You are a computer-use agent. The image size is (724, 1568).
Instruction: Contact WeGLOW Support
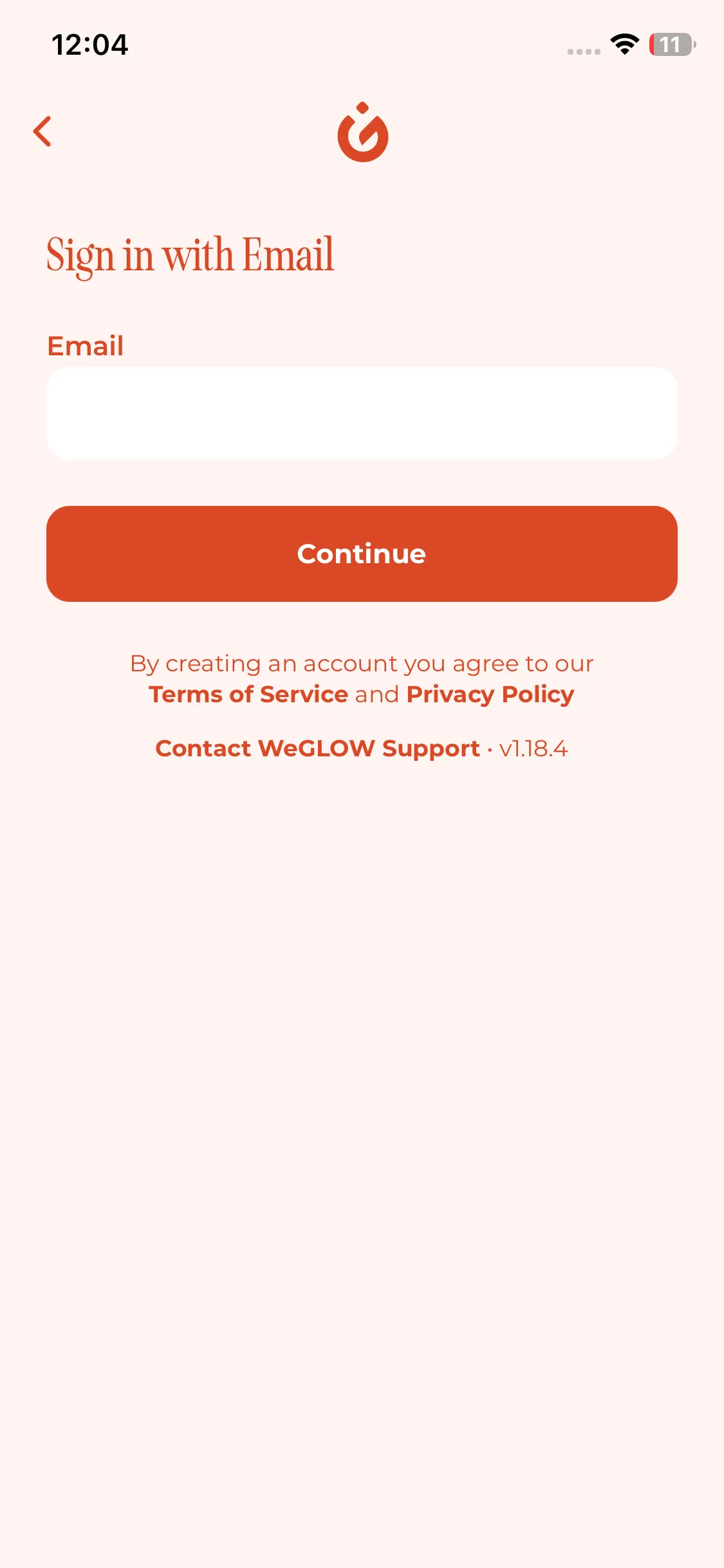tap(318, 749)
